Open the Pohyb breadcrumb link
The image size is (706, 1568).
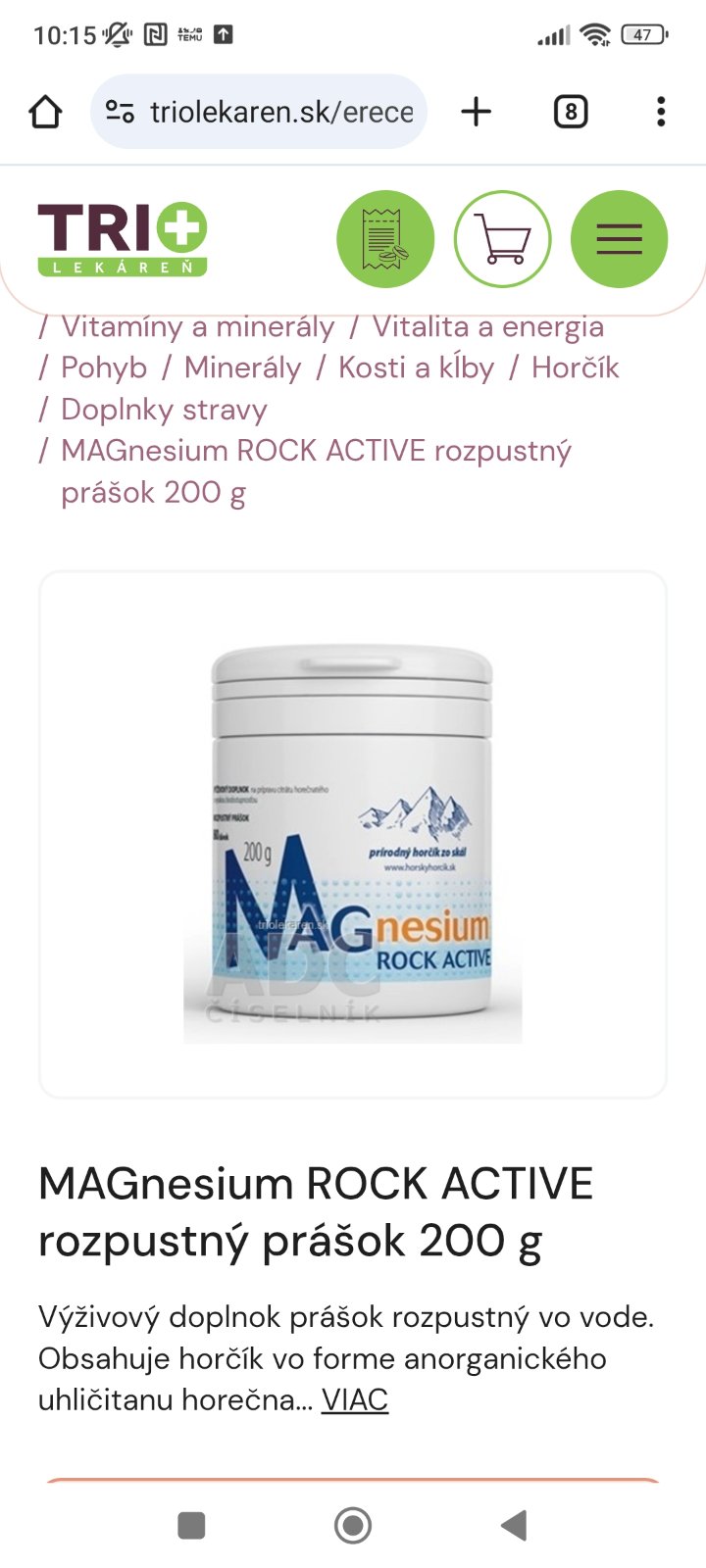[104, 367]
